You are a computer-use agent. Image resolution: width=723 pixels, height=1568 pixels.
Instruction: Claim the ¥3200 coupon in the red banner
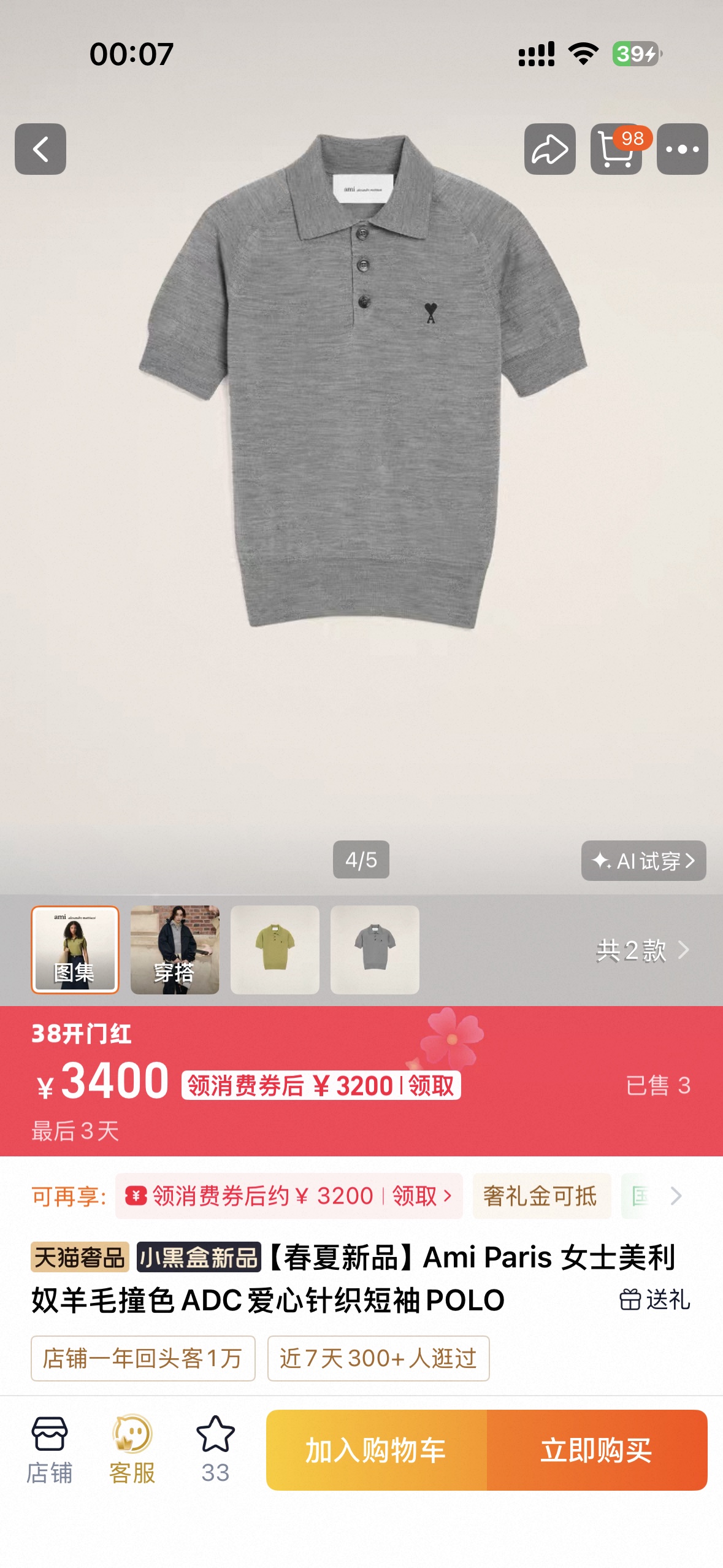431,1086
